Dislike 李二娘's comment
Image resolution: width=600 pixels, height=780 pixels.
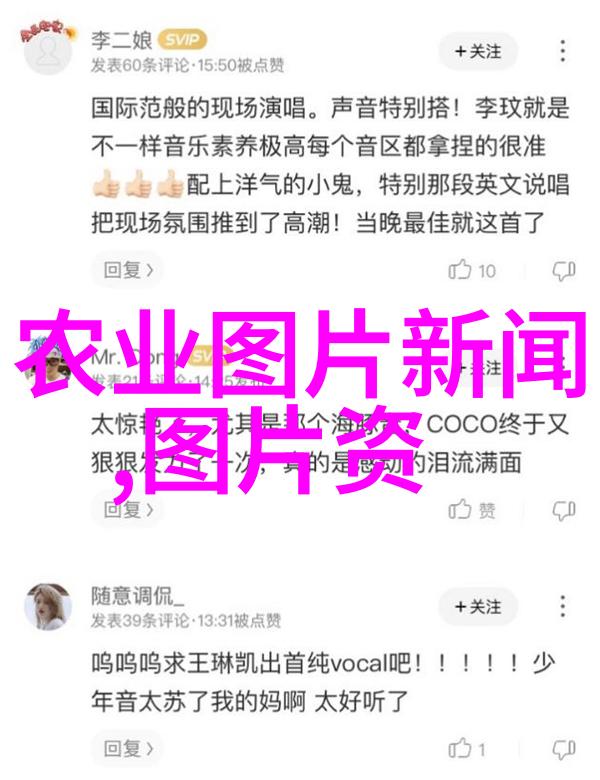(563, 269)
